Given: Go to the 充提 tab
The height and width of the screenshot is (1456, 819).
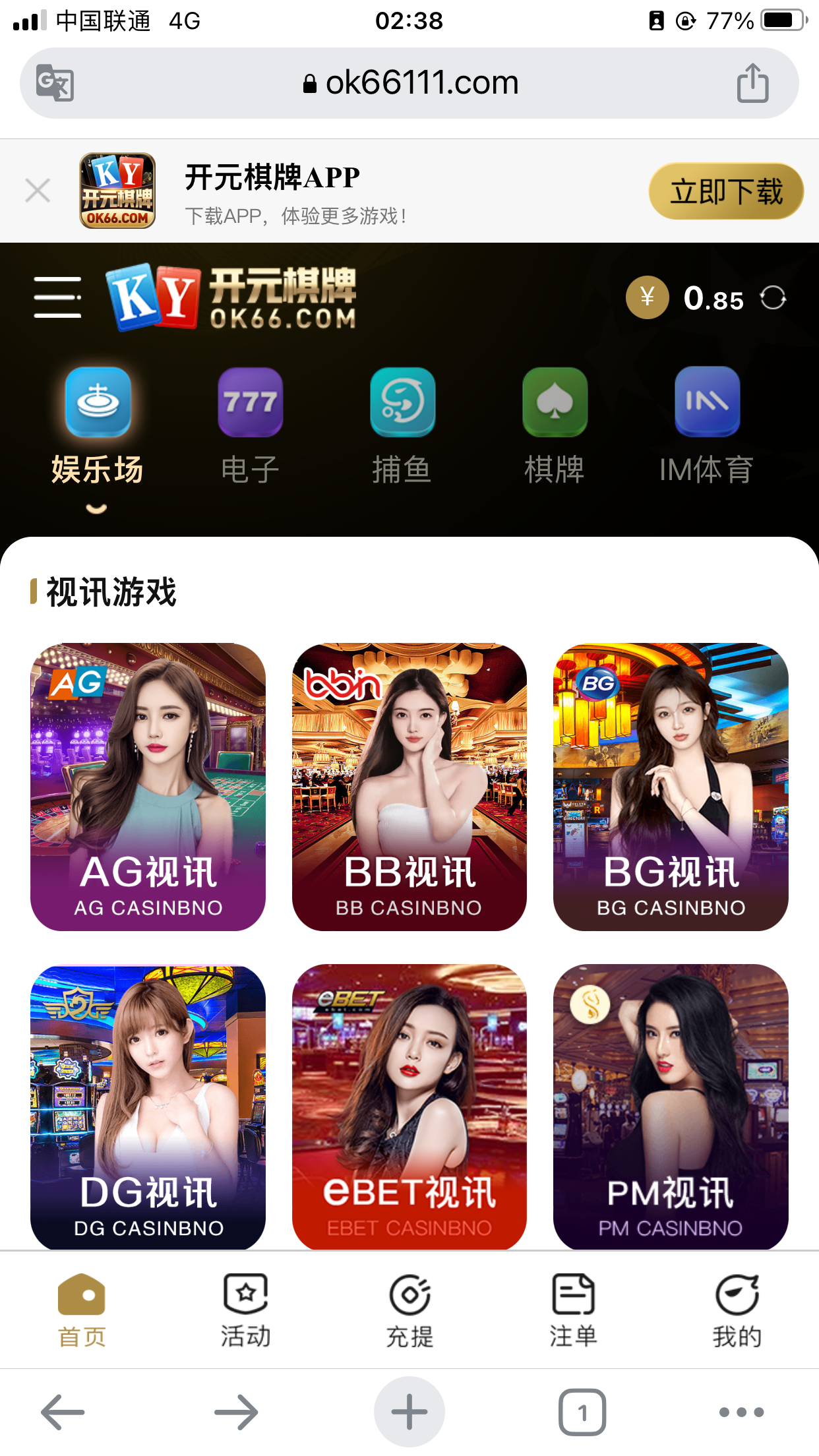Looking at the screenshot, I should click(409, 1310).
